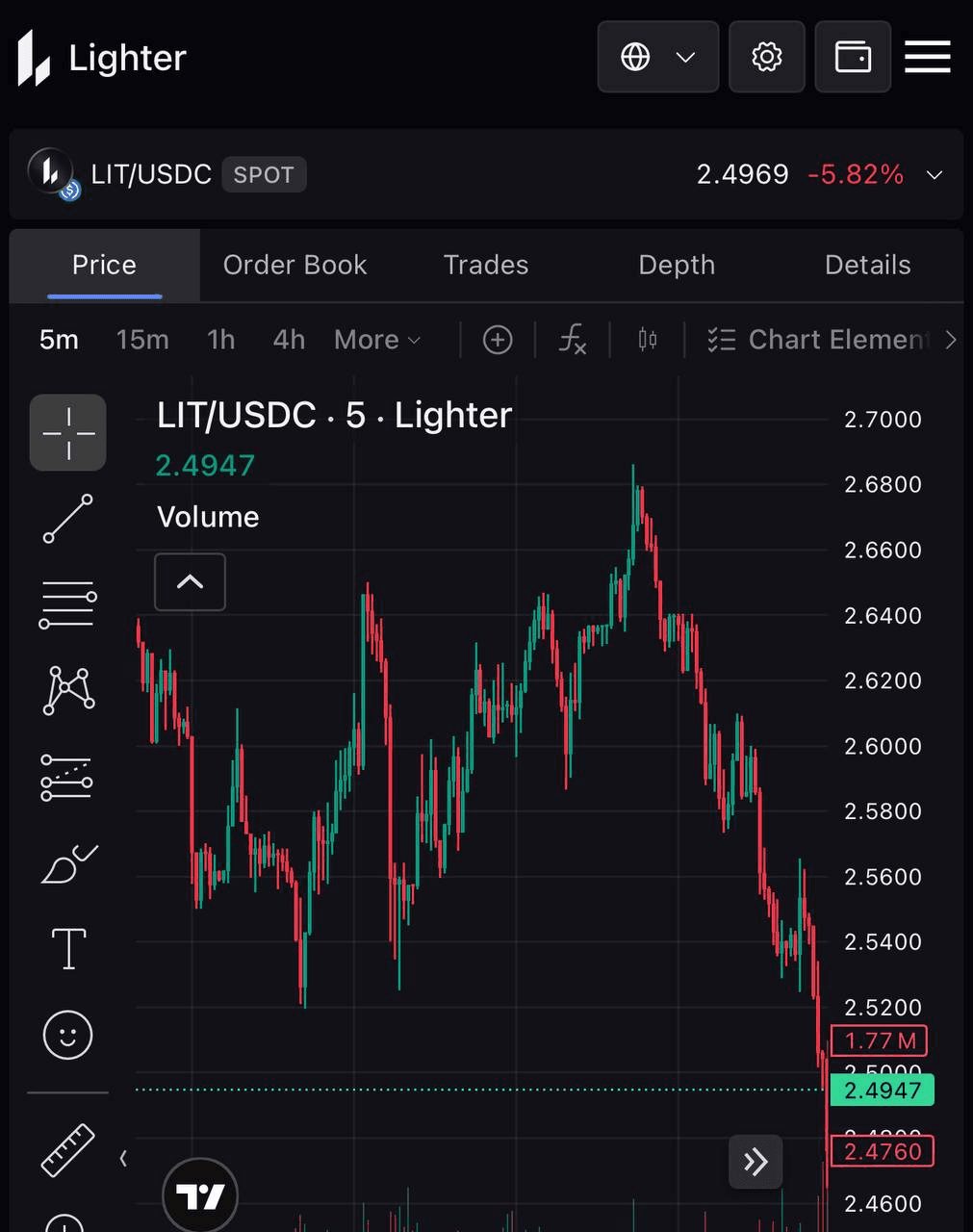Open the indicators fx button
973x1232 pixels.
[573, 340]
